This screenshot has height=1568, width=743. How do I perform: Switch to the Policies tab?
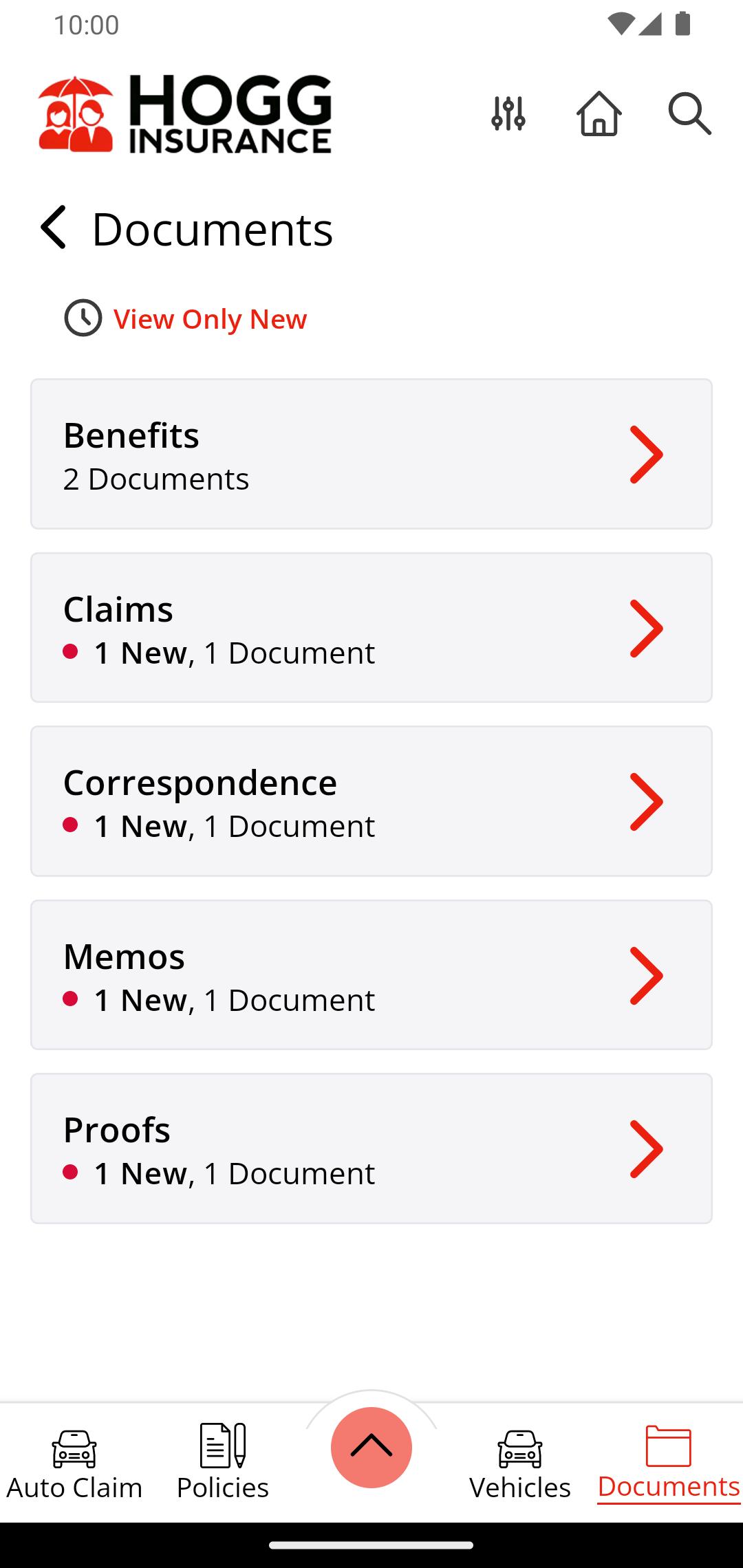point(223,1462)
